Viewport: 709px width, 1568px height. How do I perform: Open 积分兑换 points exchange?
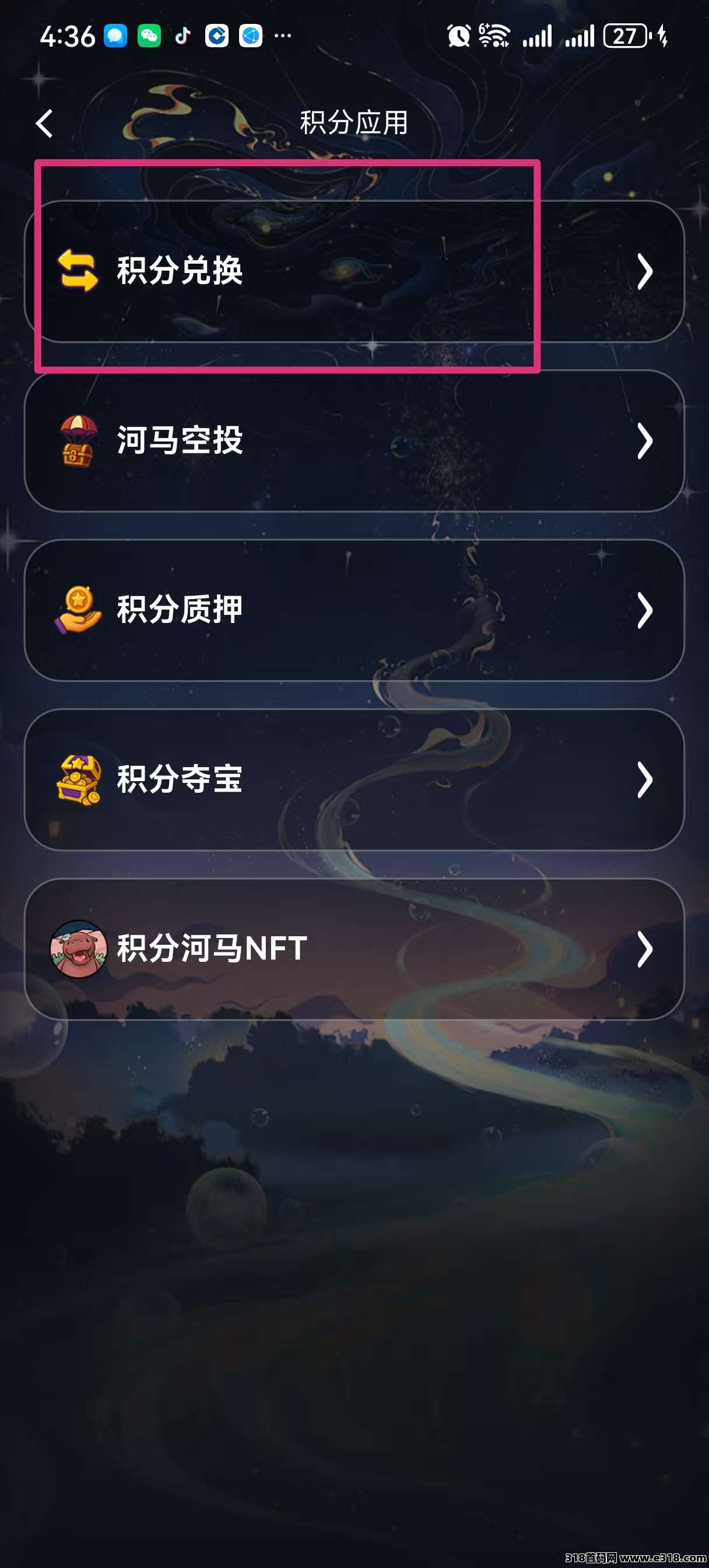354,271
